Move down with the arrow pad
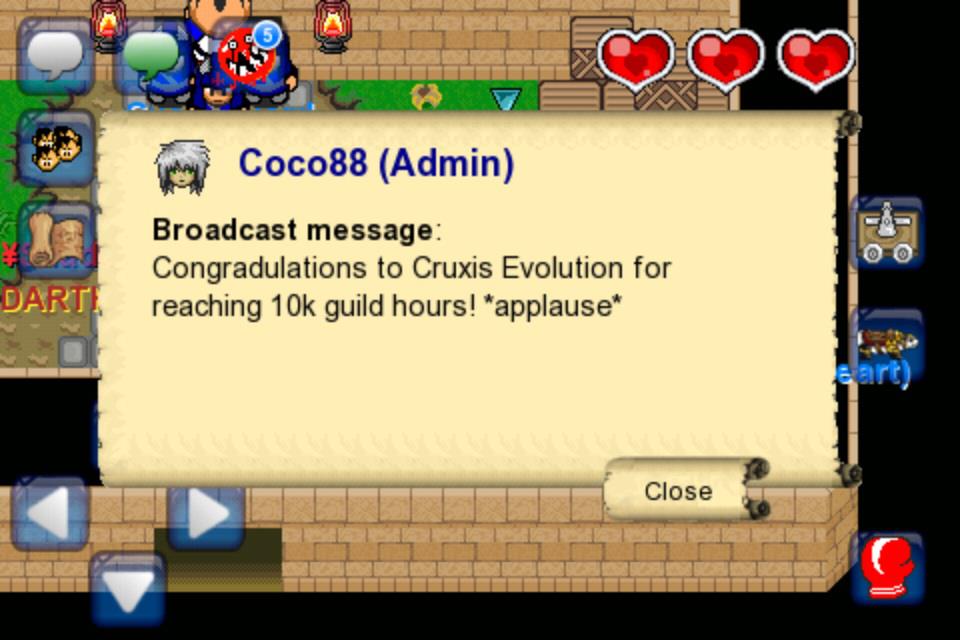Screen dimensions: 960x640 128,590
